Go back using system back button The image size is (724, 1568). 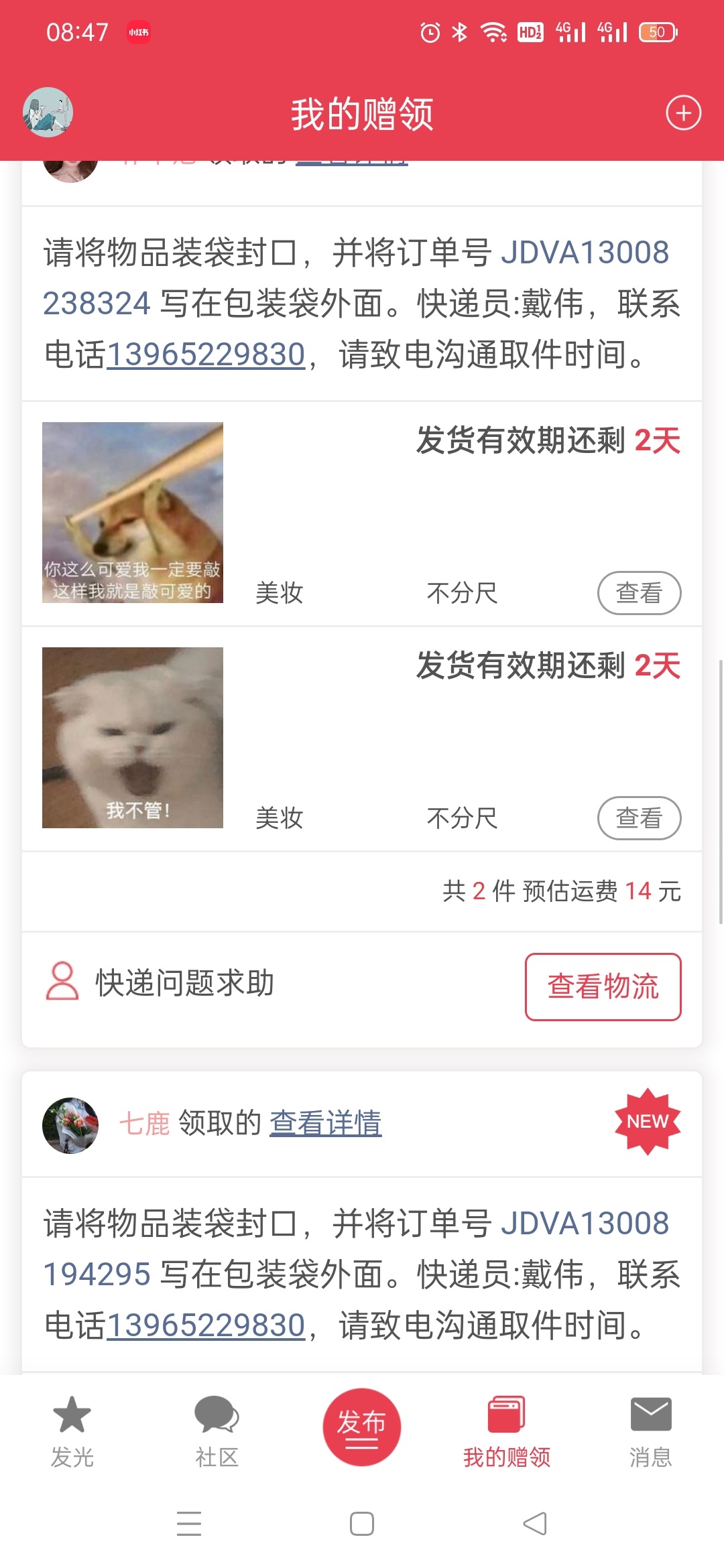(534, 1524)
